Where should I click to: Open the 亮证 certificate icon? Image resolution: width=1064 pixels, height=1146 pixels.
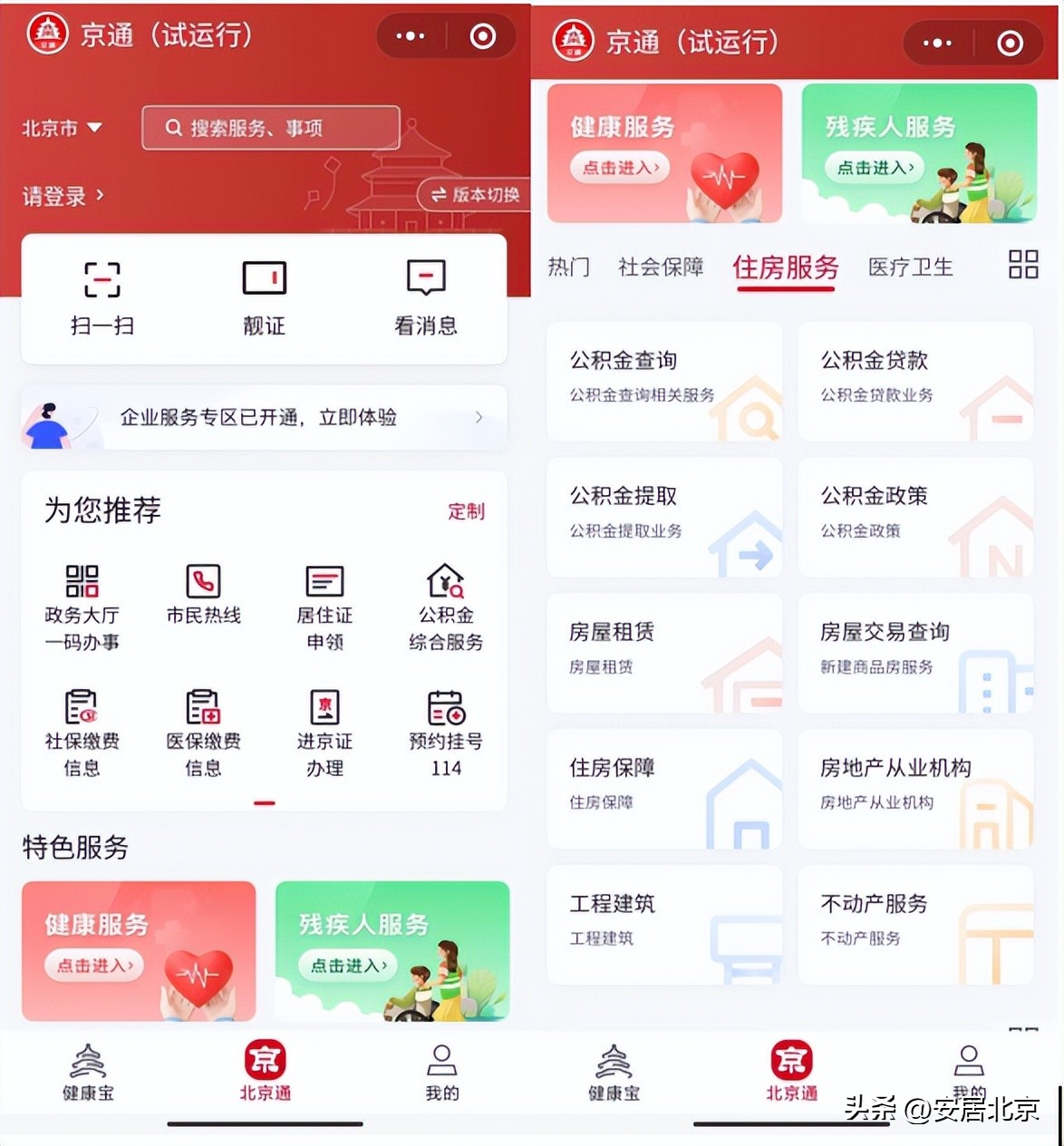pos(263,297)
